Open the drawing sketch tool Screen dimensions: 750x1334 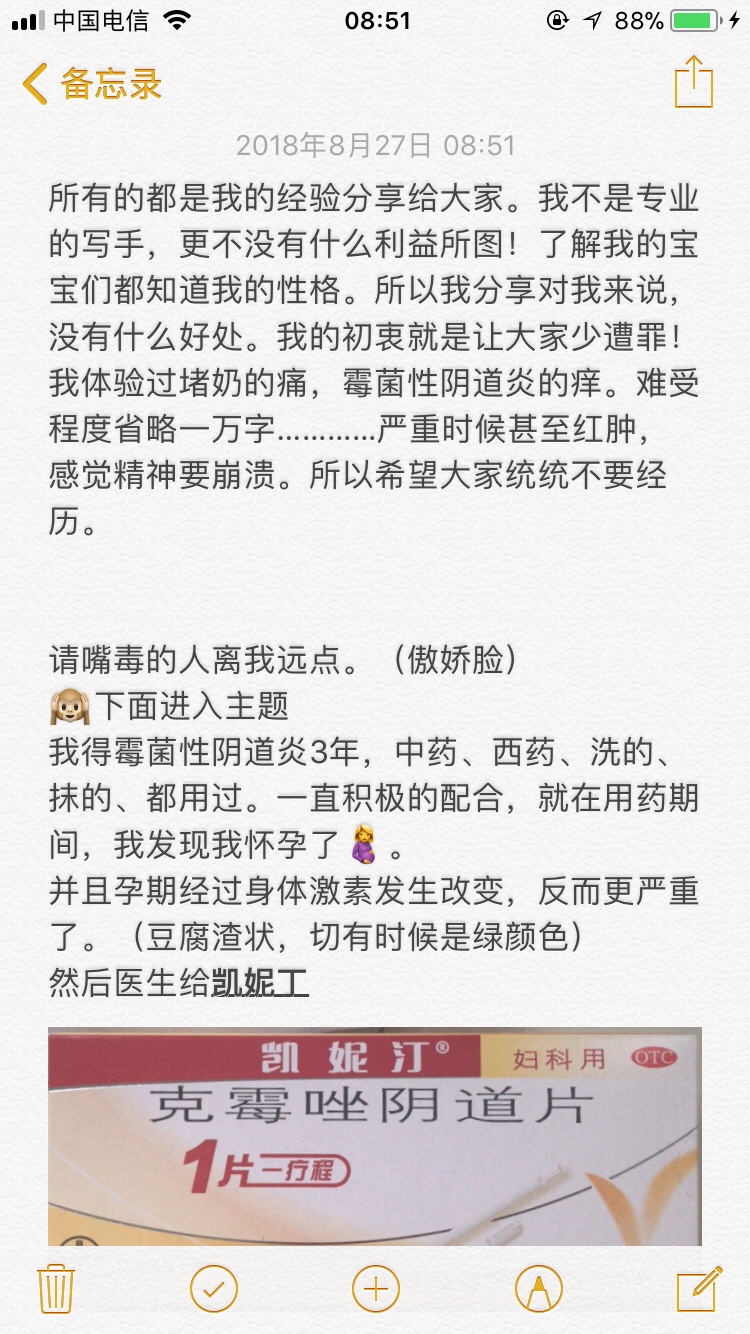pos(538,1287)
